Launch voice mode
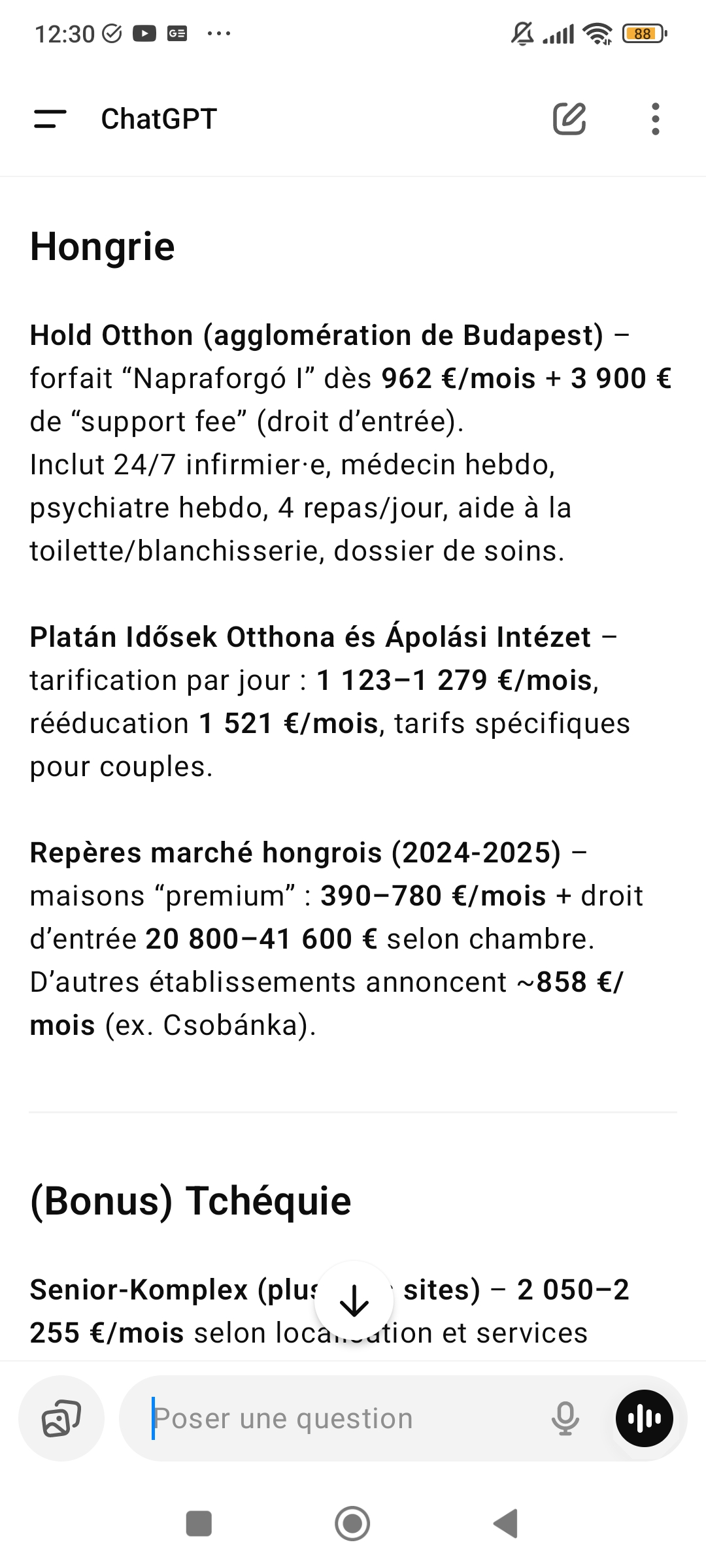Viewport: 706px width, 1568px height. (x=645, y=1418)
